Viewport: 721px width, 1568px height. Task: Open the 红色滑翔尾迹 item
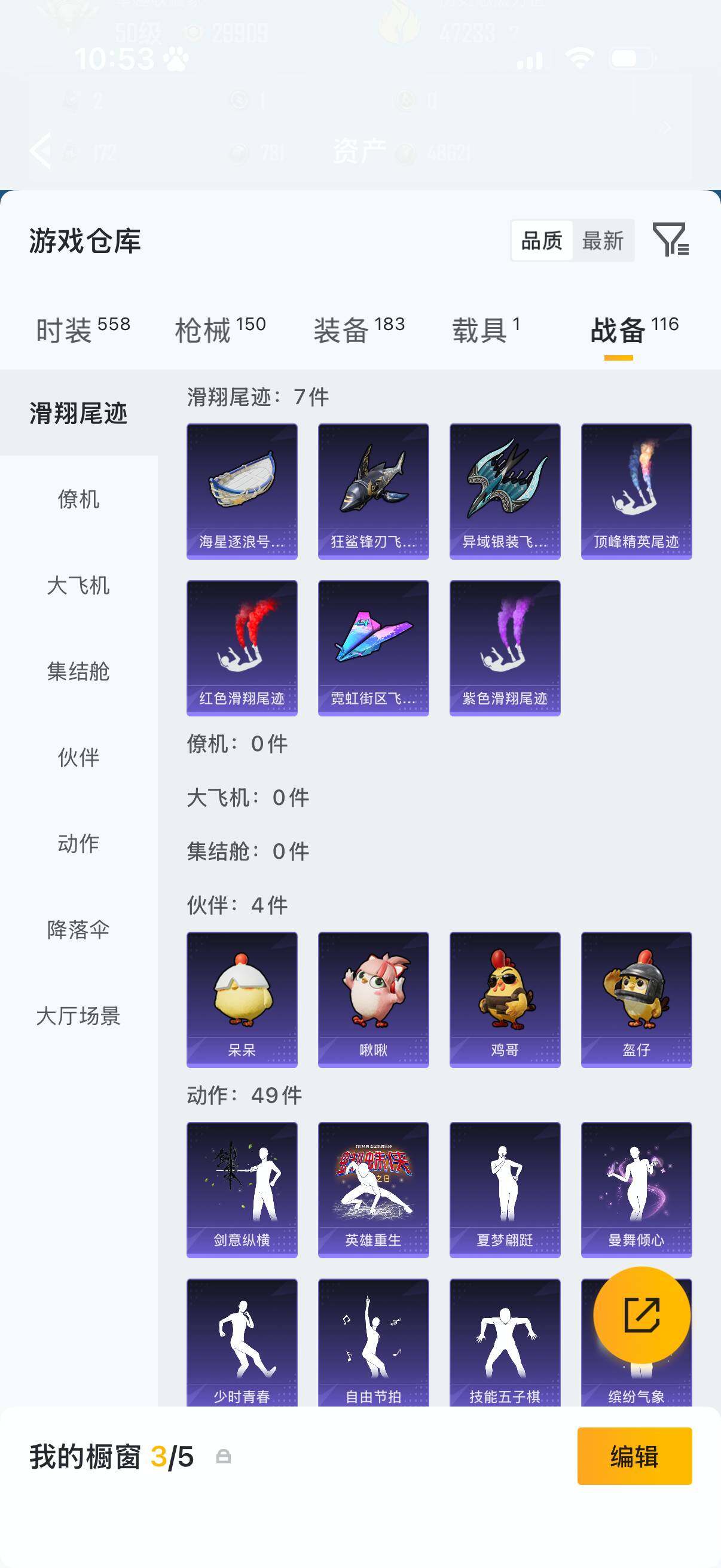[242, 648]
